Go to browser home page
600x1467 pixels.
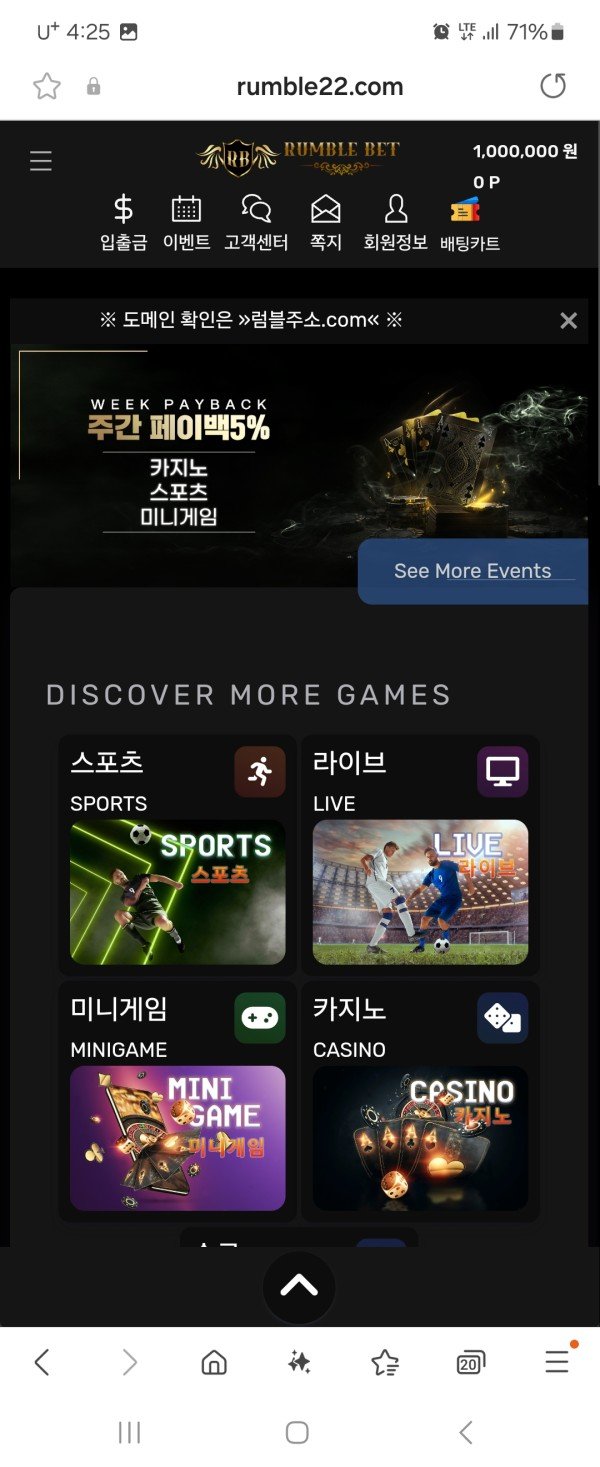[214, 1362]
